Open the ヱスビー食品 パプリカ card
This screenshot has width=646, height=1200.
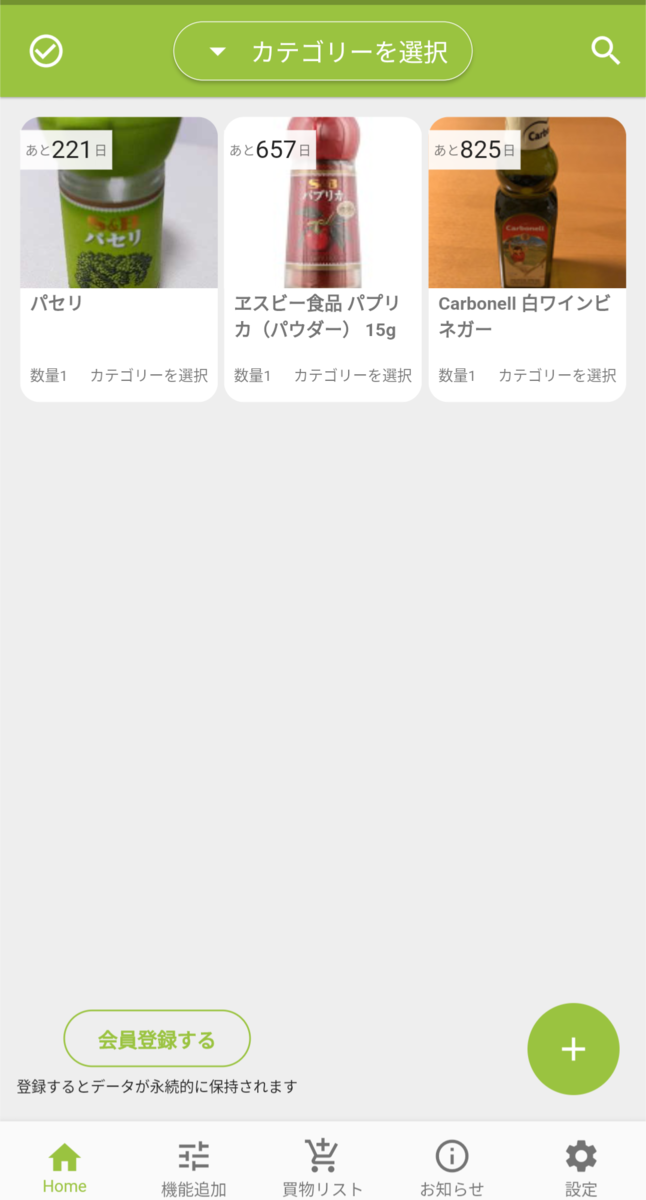(x=323, y=259)
